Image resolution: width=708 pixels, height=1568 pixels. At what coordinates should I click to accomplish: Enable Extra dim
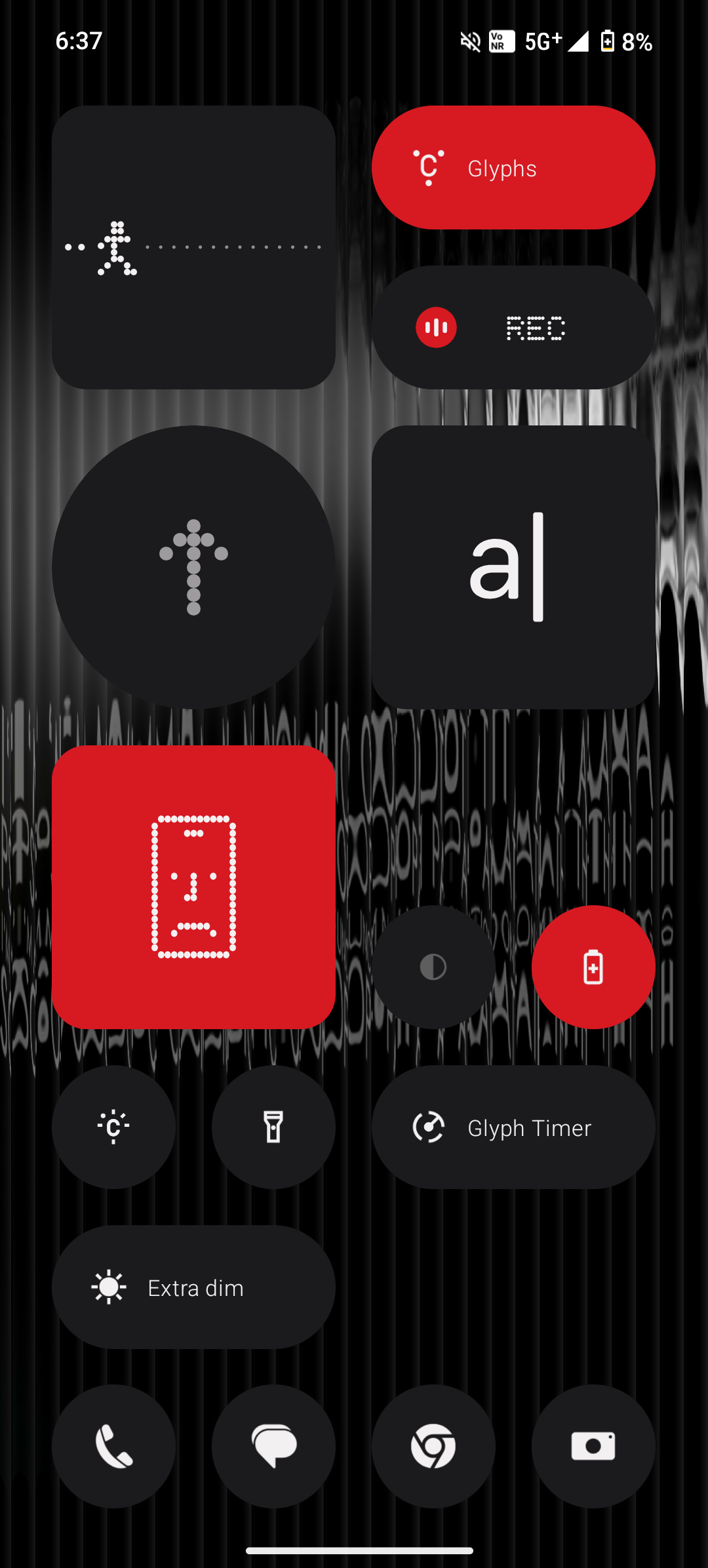pyautogui.click(x=193, y=1287)
